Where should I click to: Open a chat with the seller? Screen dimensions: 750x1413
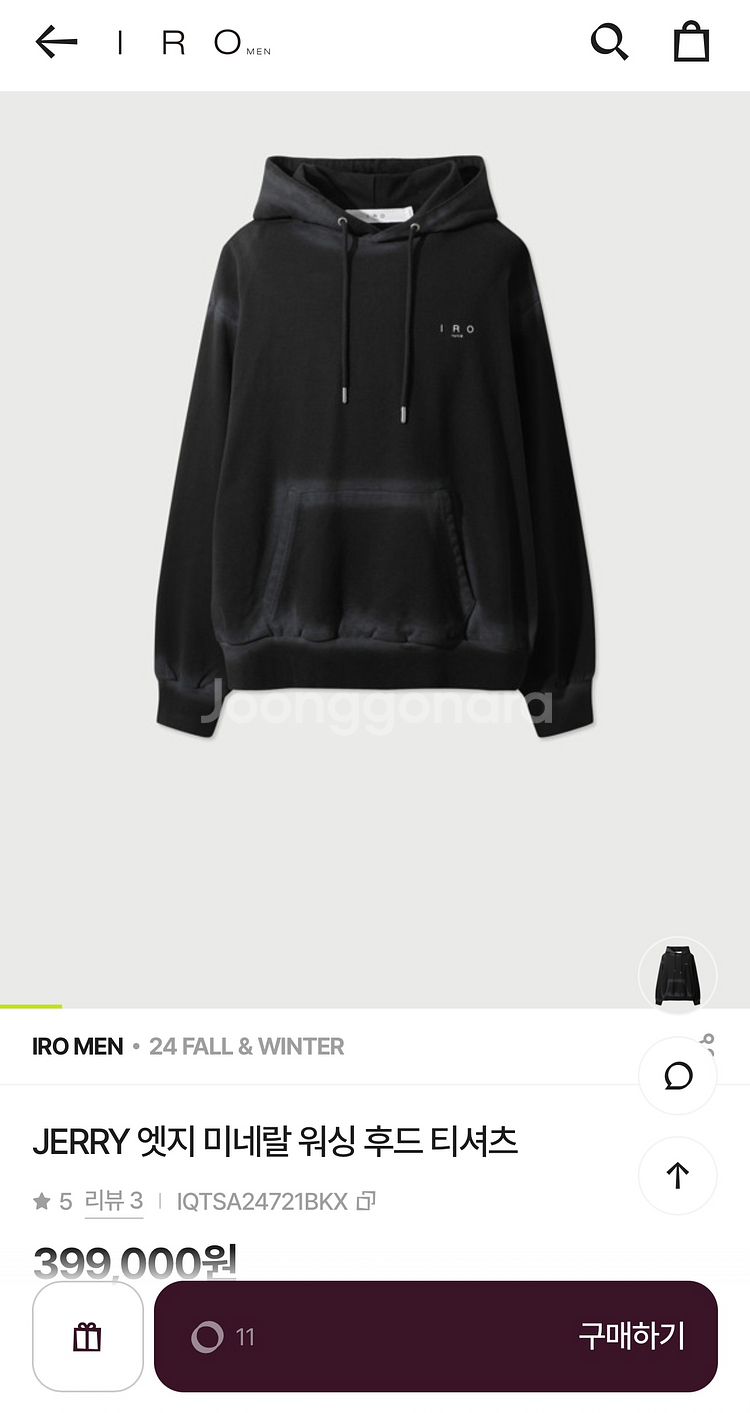tap(678, 1076)
